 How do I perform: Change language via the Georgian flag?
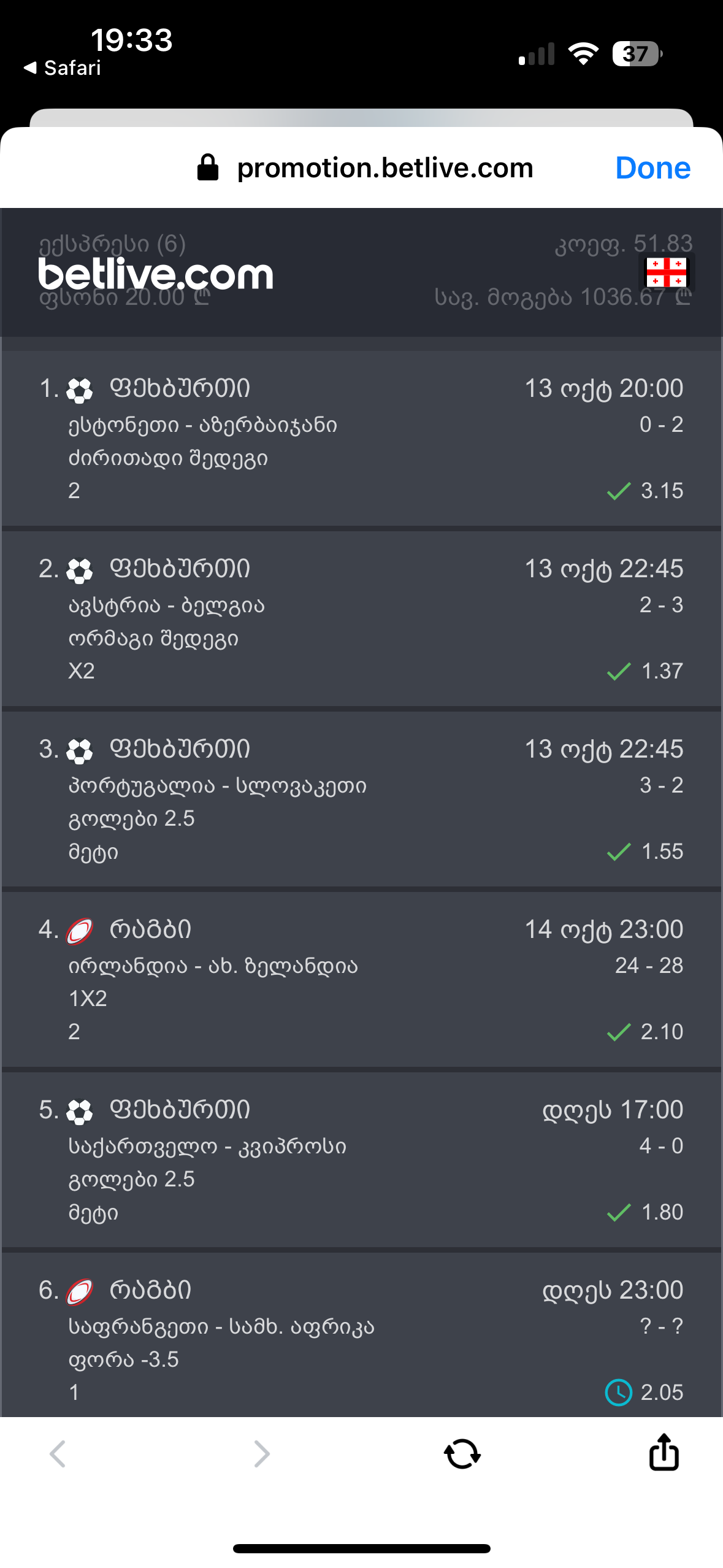point(667,272)
